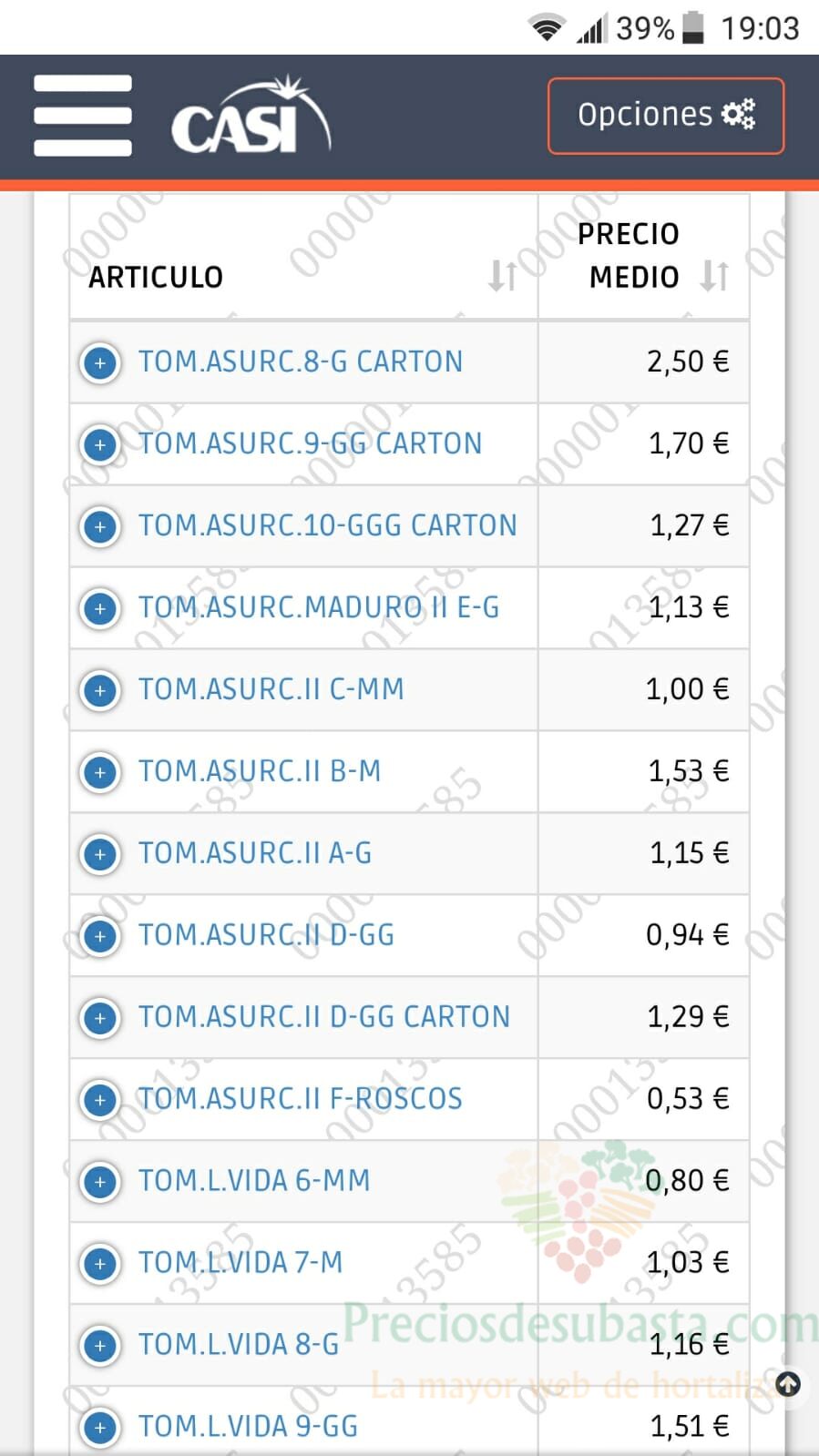This screenshot has width=819, height=1456.
Task: Open the hamburger menu
Action: pyautogui.click(x=83, y=116)
